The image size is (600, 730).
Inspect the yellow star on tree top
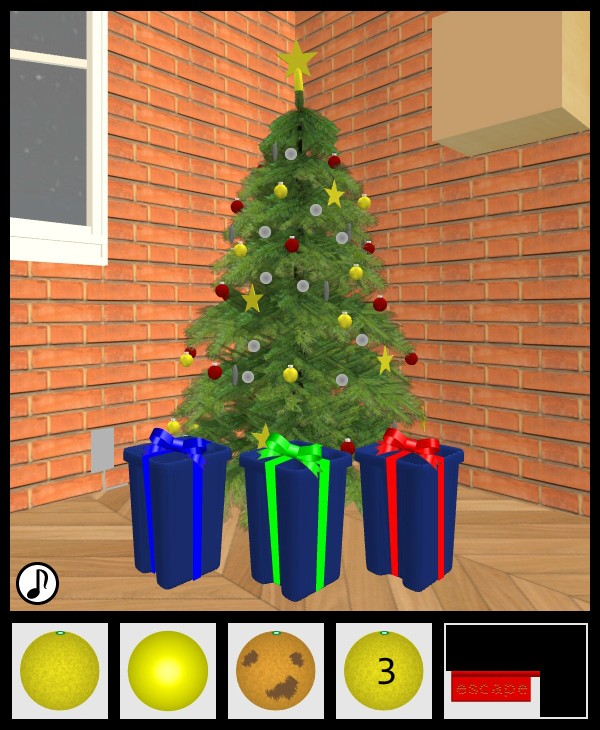(x=298, y=61)
